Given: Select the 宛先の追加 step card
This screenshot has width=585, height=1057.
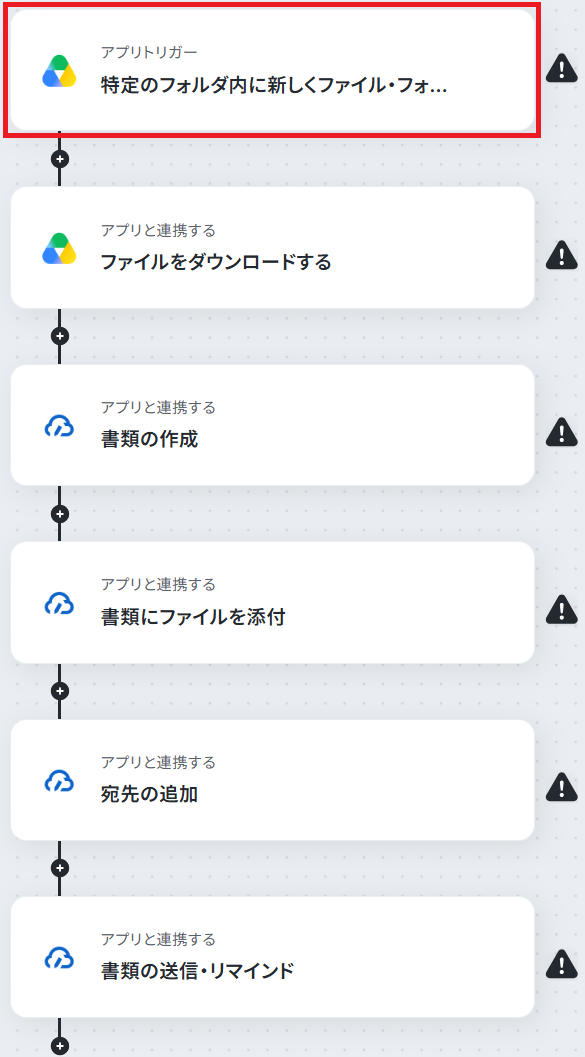Looking at the screenshot, I should (x=272, y=780).
